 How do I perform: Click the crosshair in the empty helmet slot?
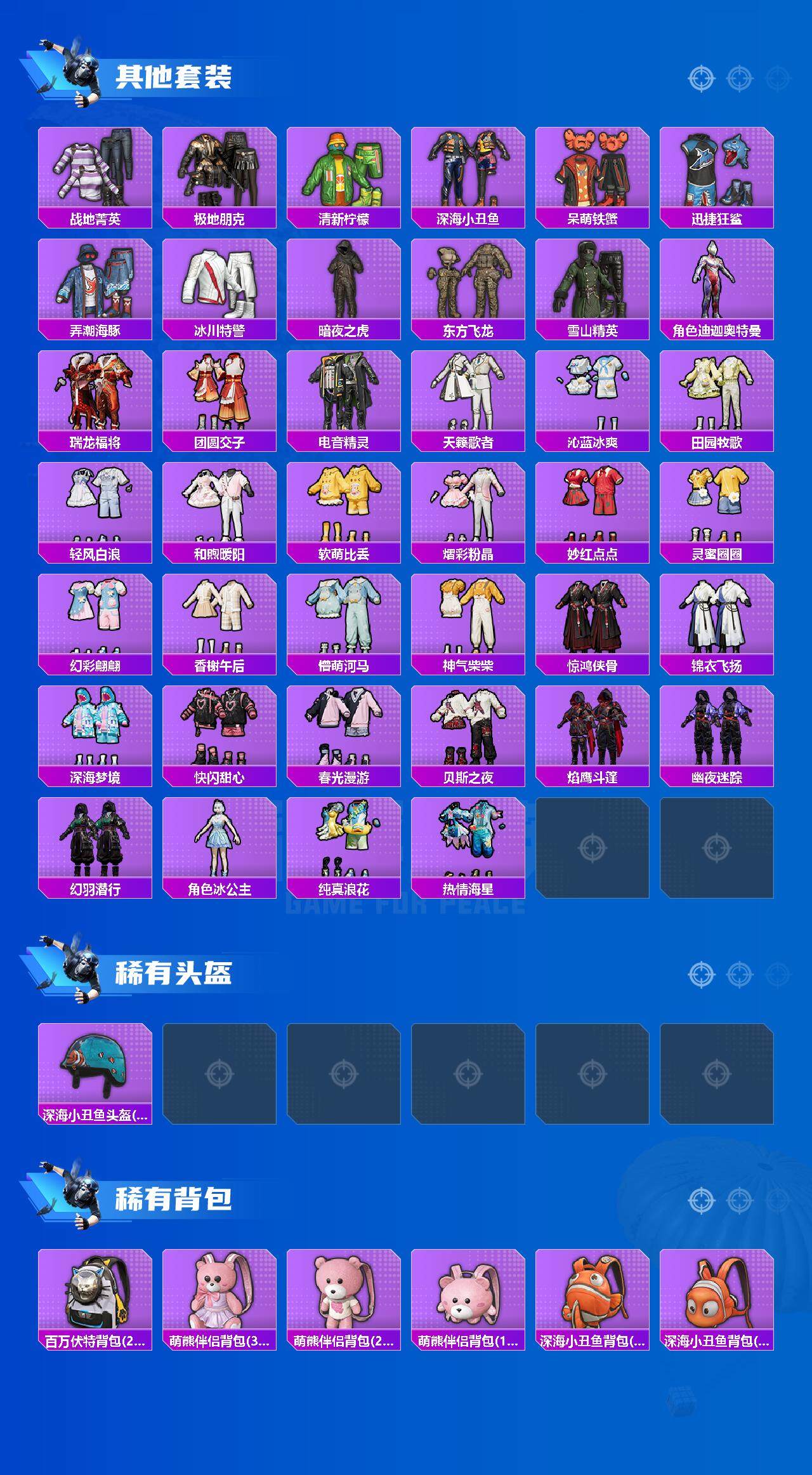point(219,1073)
